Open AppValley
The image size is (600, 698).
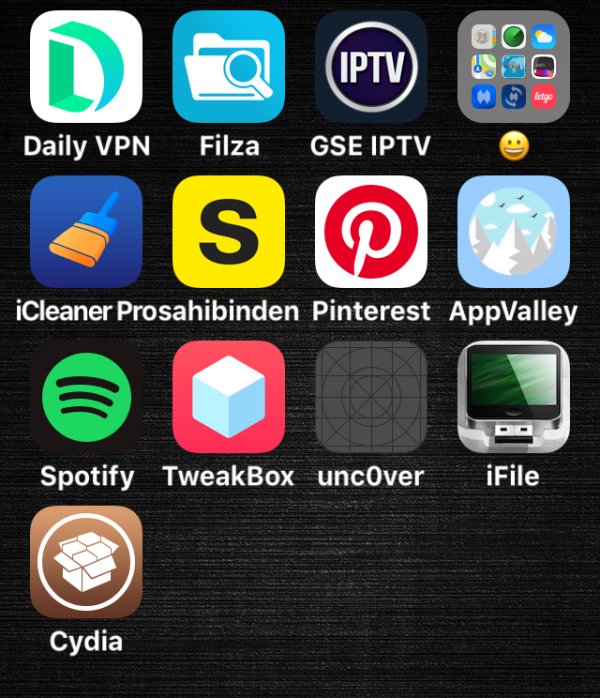tap(514, 232)
